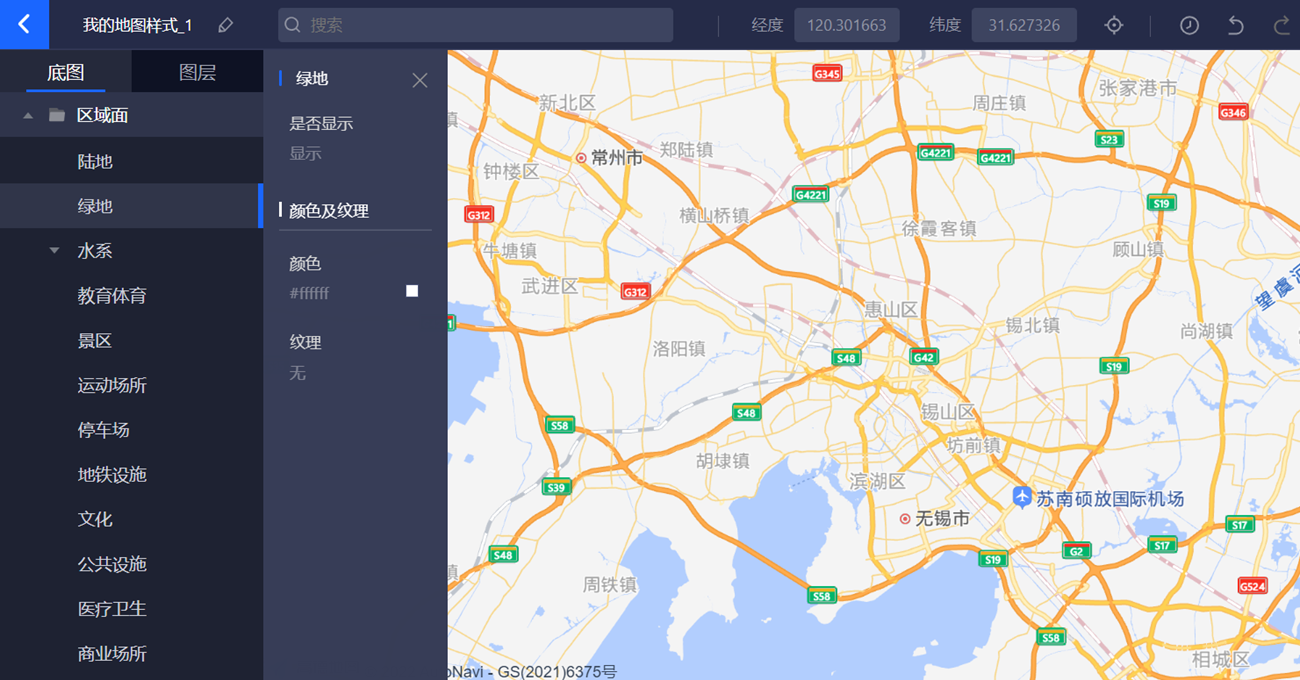This screenshot has height=680, width=1300.
Task: Redo the last change
Action: click(x=1281, y=25)
